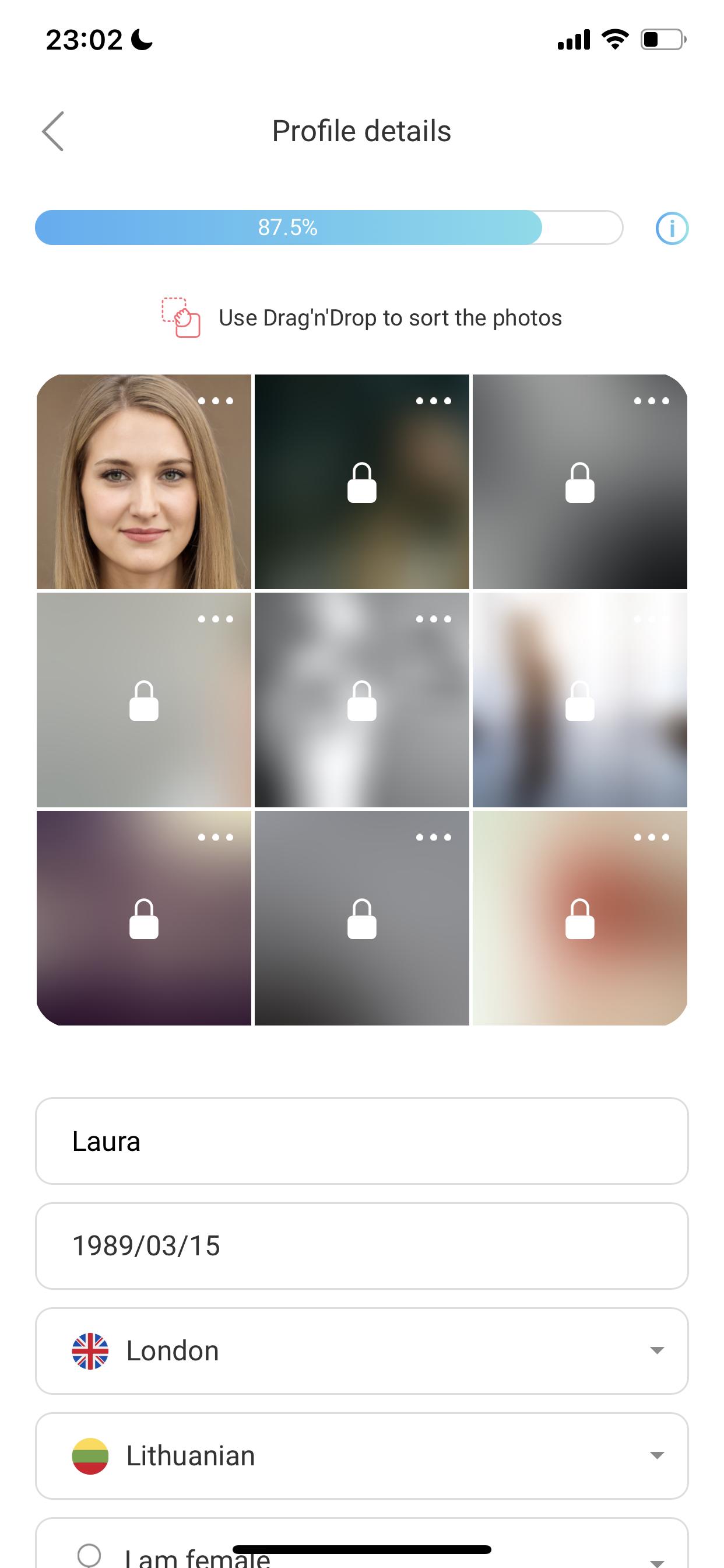Open the three-dot menu on Laura's first photo
Image resolution: width=724 pixels, height=1568 pixels.
pyautogui.click(x=216, y=401)
